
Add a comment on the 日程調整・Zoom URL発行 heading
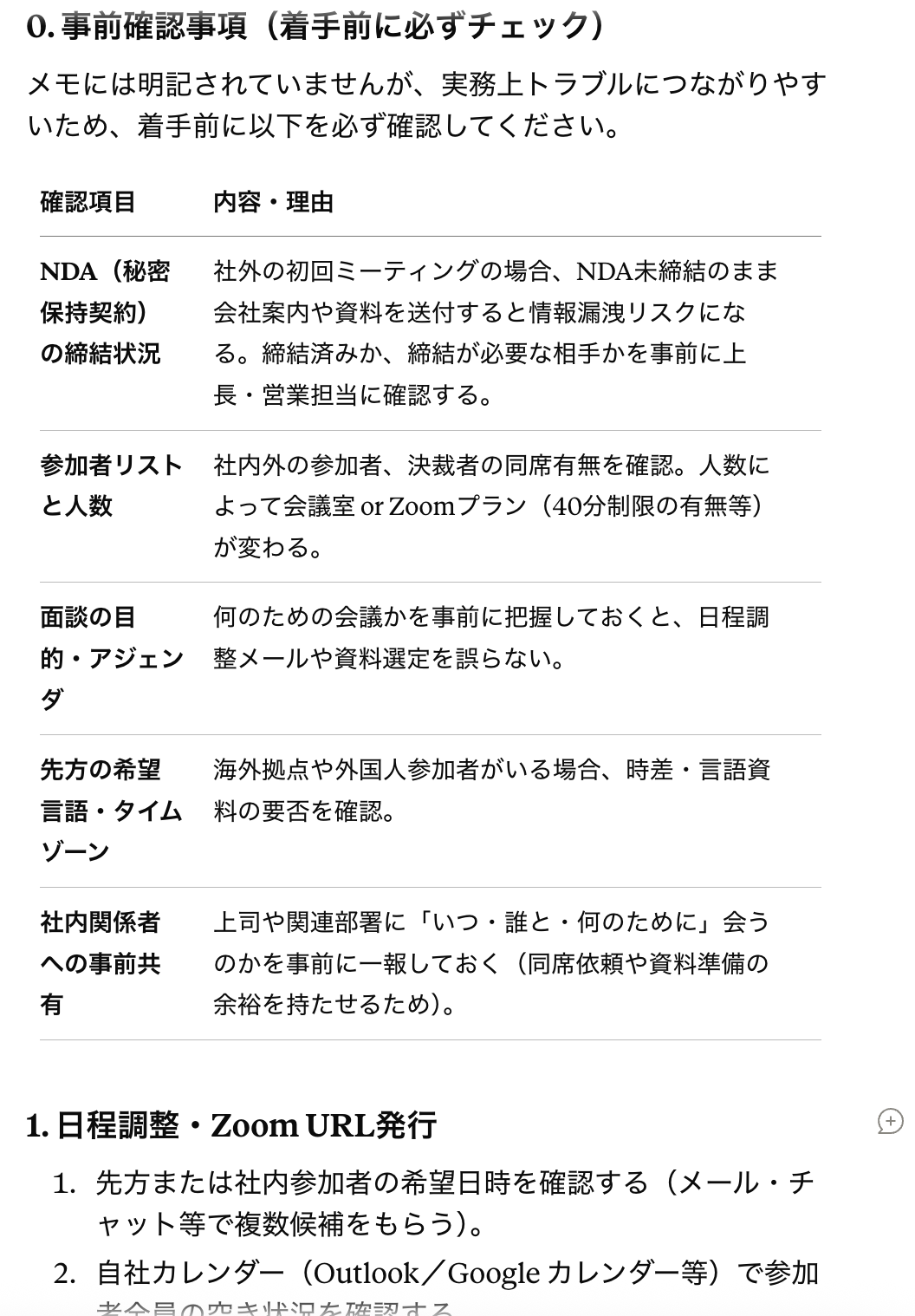point(890,1122)
